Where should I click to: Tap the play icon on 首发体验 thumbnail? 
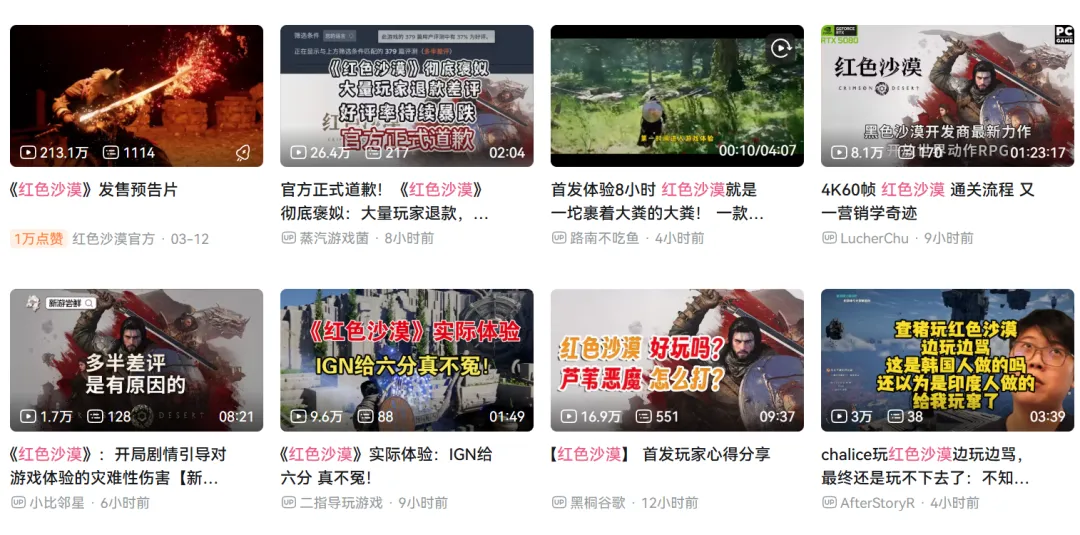click(x=780, y=48)
